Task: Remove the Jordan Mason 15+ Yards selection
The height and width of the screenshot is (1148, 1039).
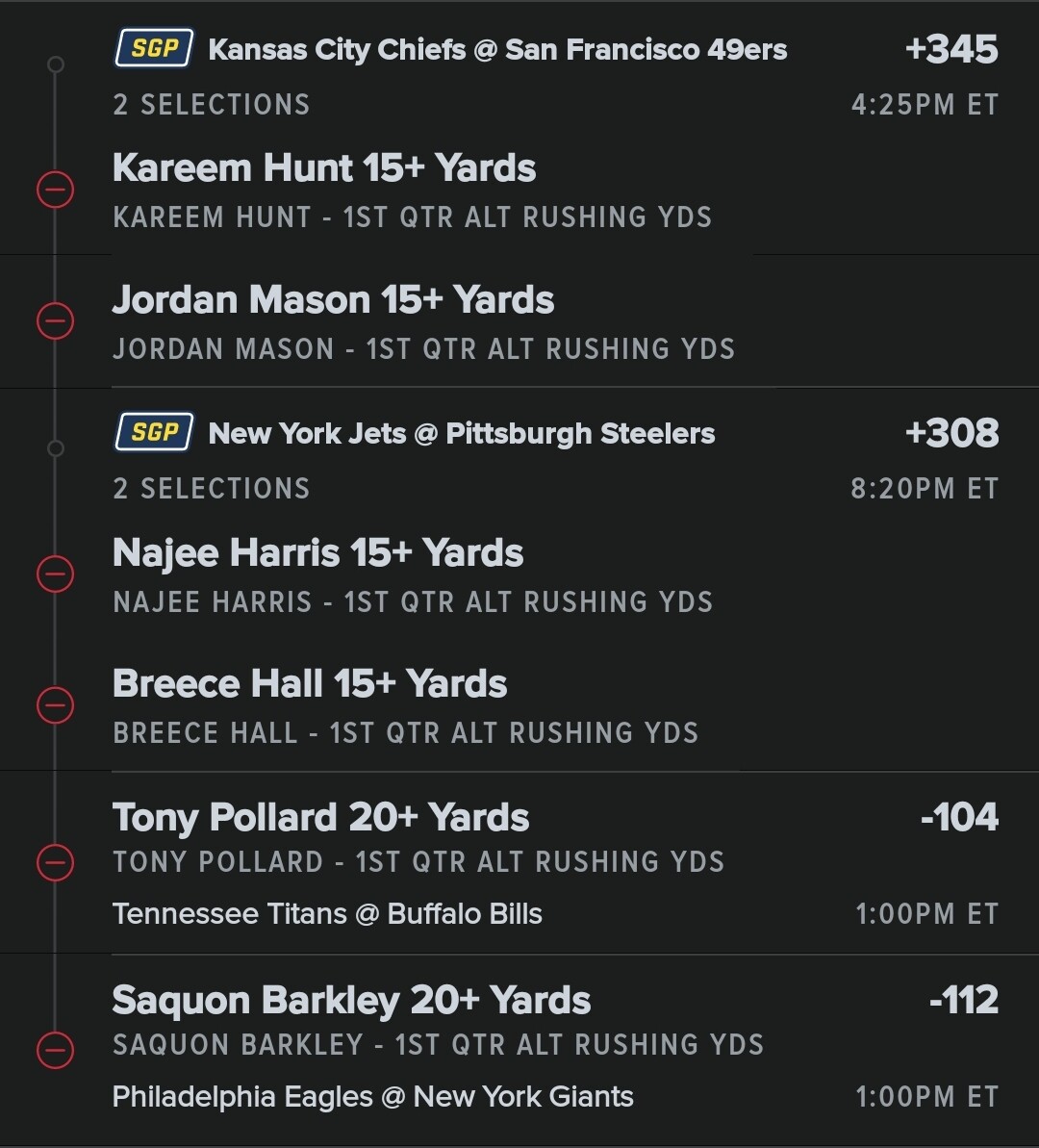Action: coord(55,321)
